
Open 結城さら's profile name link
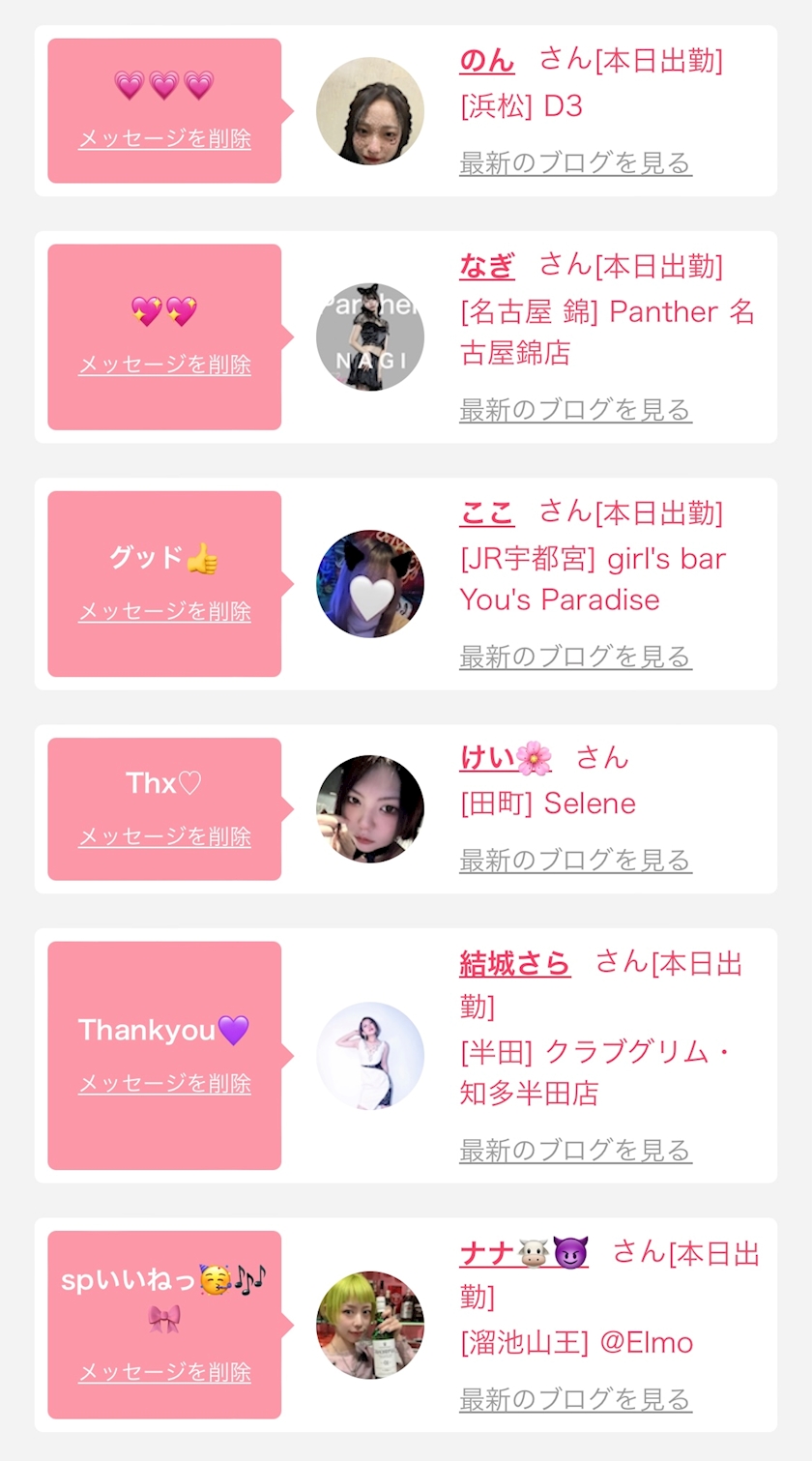click(515, 963)
